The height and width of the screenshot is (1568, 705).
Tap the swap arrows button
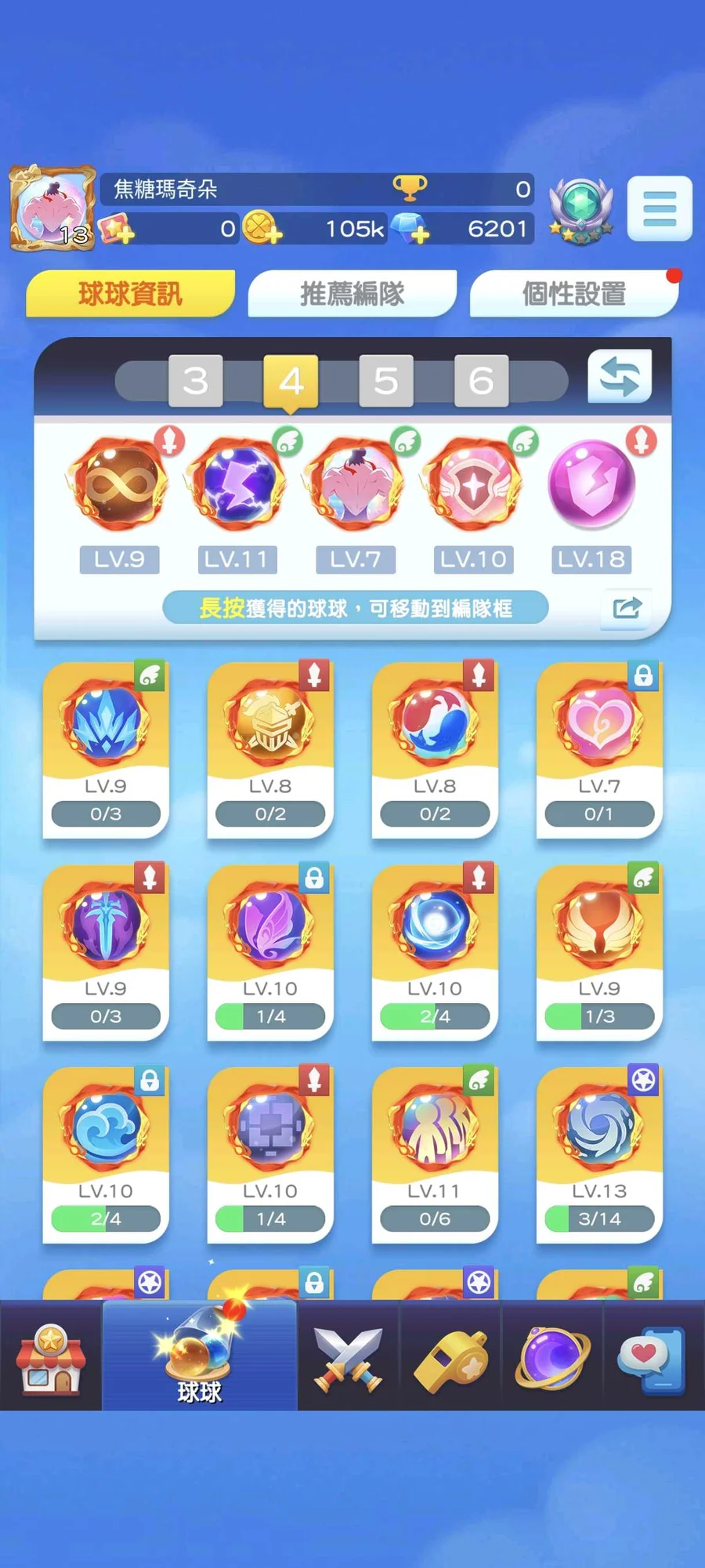(620, 377)
